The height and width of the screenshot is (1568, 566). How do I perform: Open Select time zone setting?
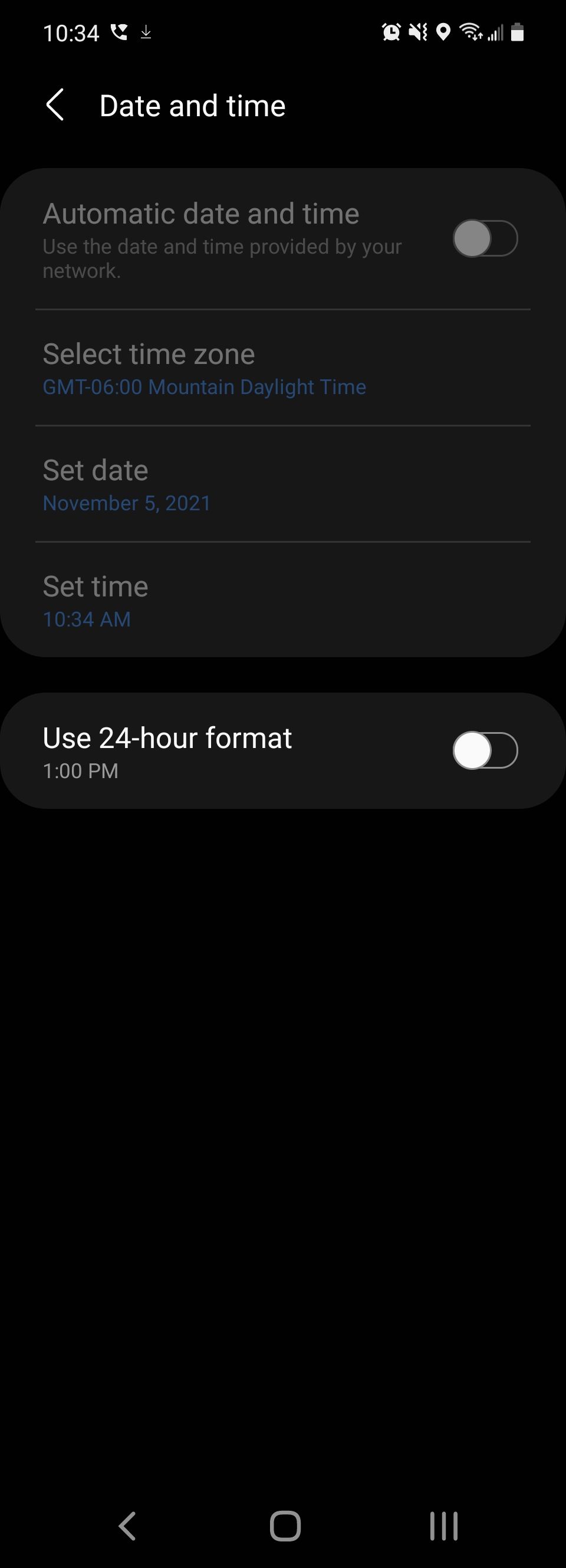tap(283, 368)
